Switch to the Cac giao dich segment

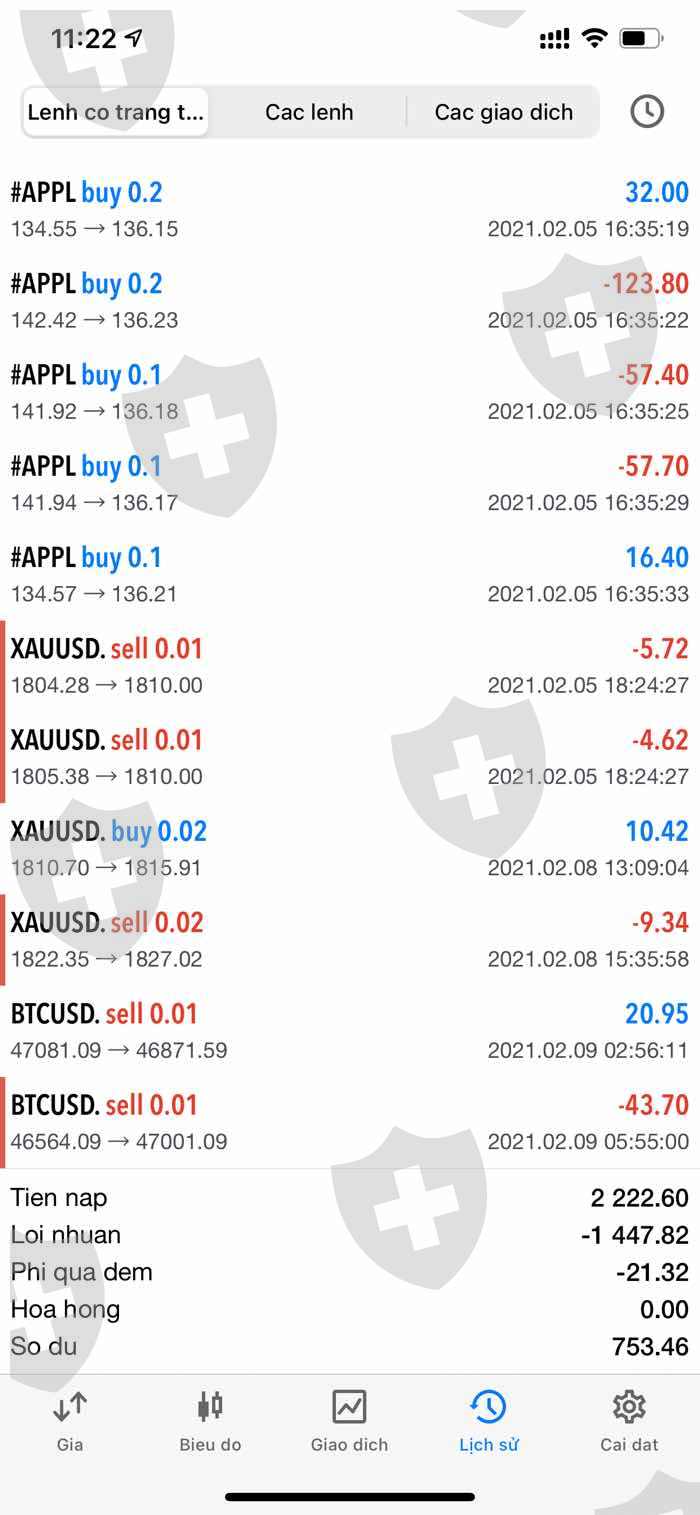[x=503, y=112]
